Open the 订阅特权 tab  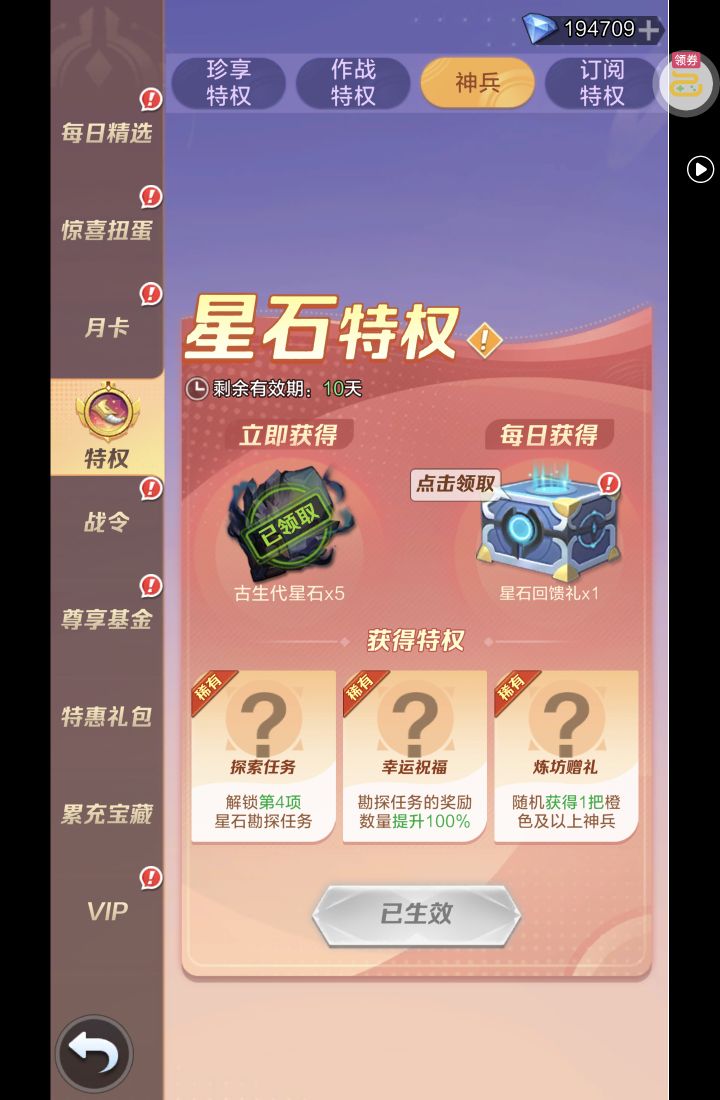[601, 83]
